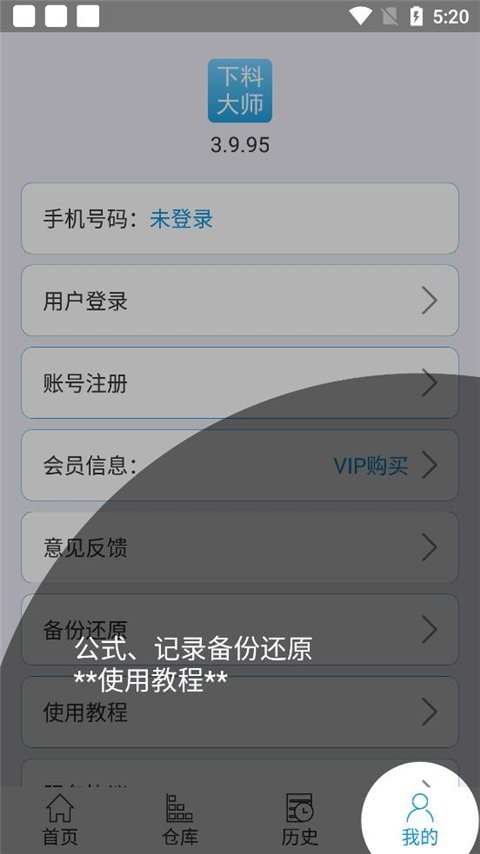The width and height of the screenshot is (480, 854).
Task: Tap 未登录 beside 手机号码
Action: pyautogui.click(x=181, y=219)
